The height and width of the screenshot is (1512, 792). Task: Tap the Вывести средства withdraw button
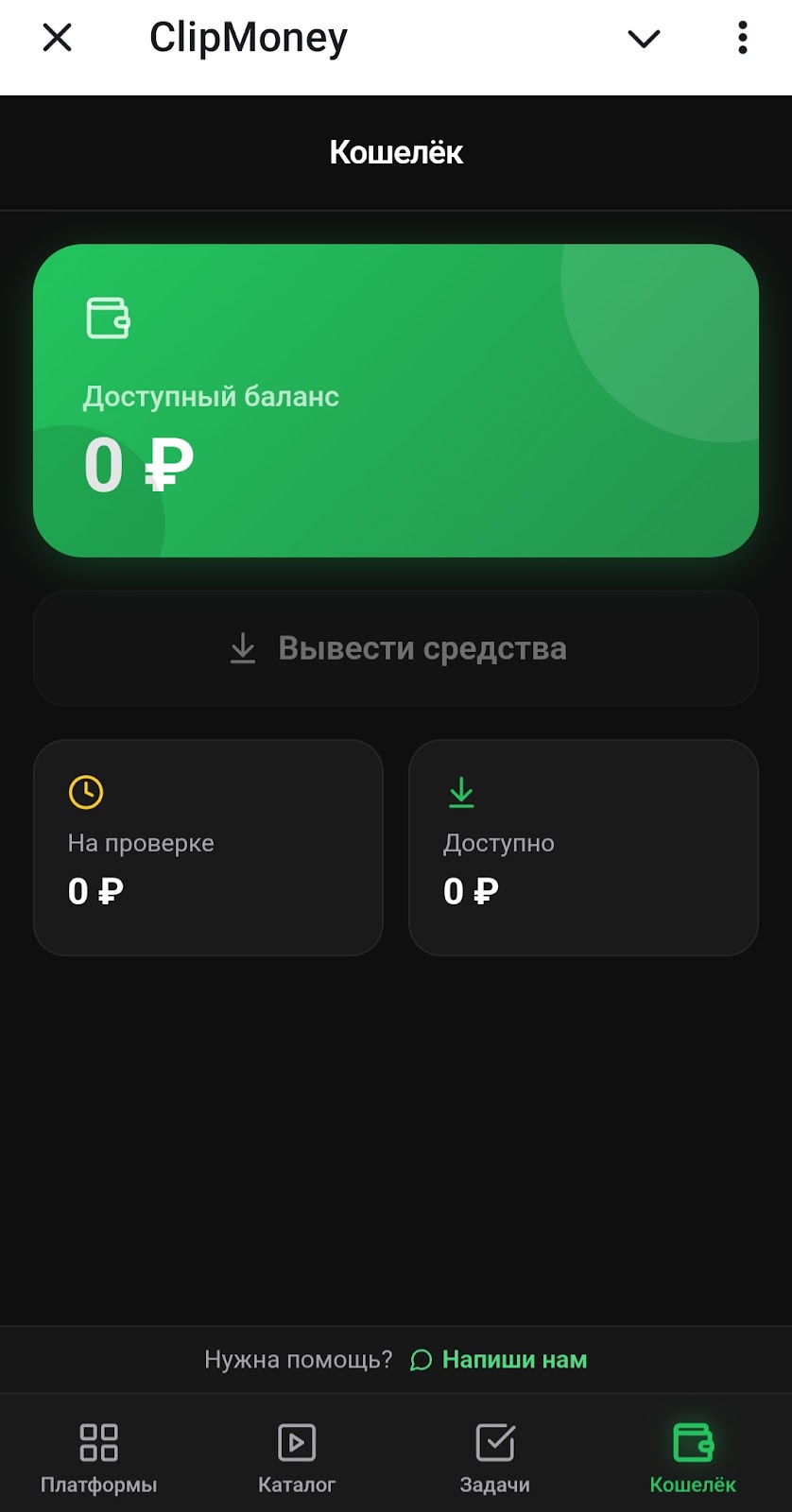396,648
